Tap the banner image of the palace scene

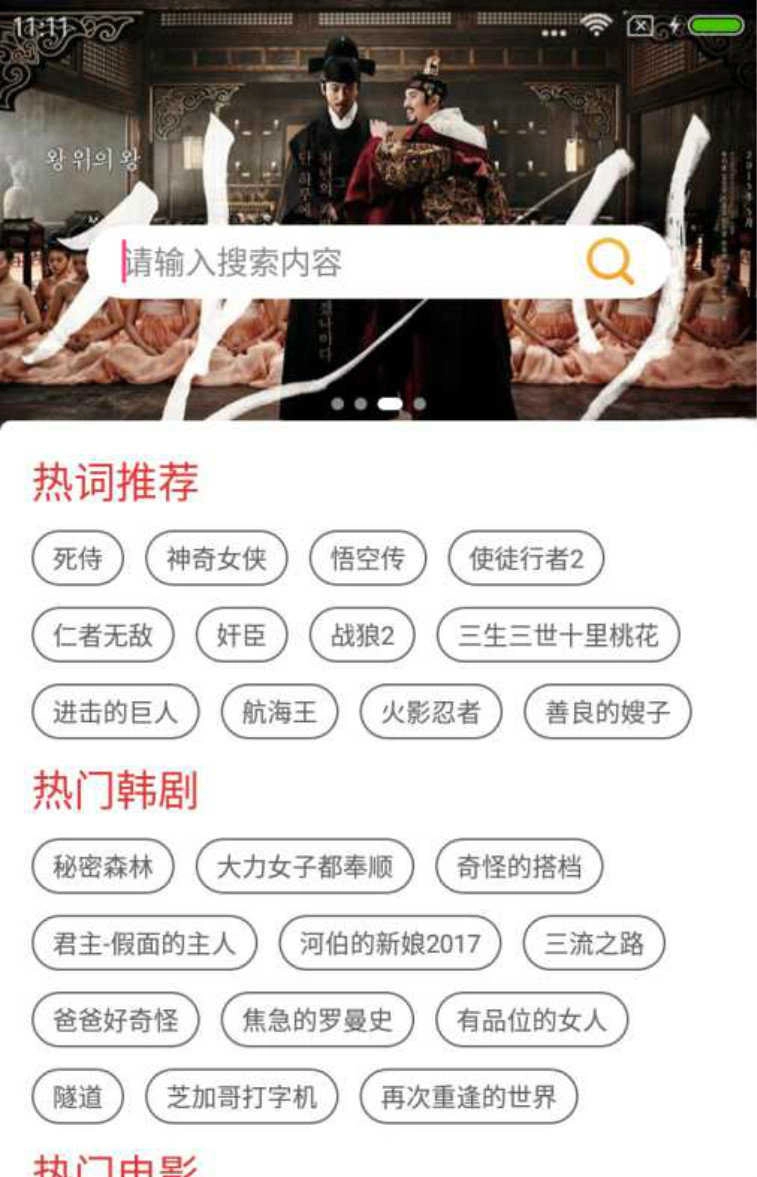point(378,130)
